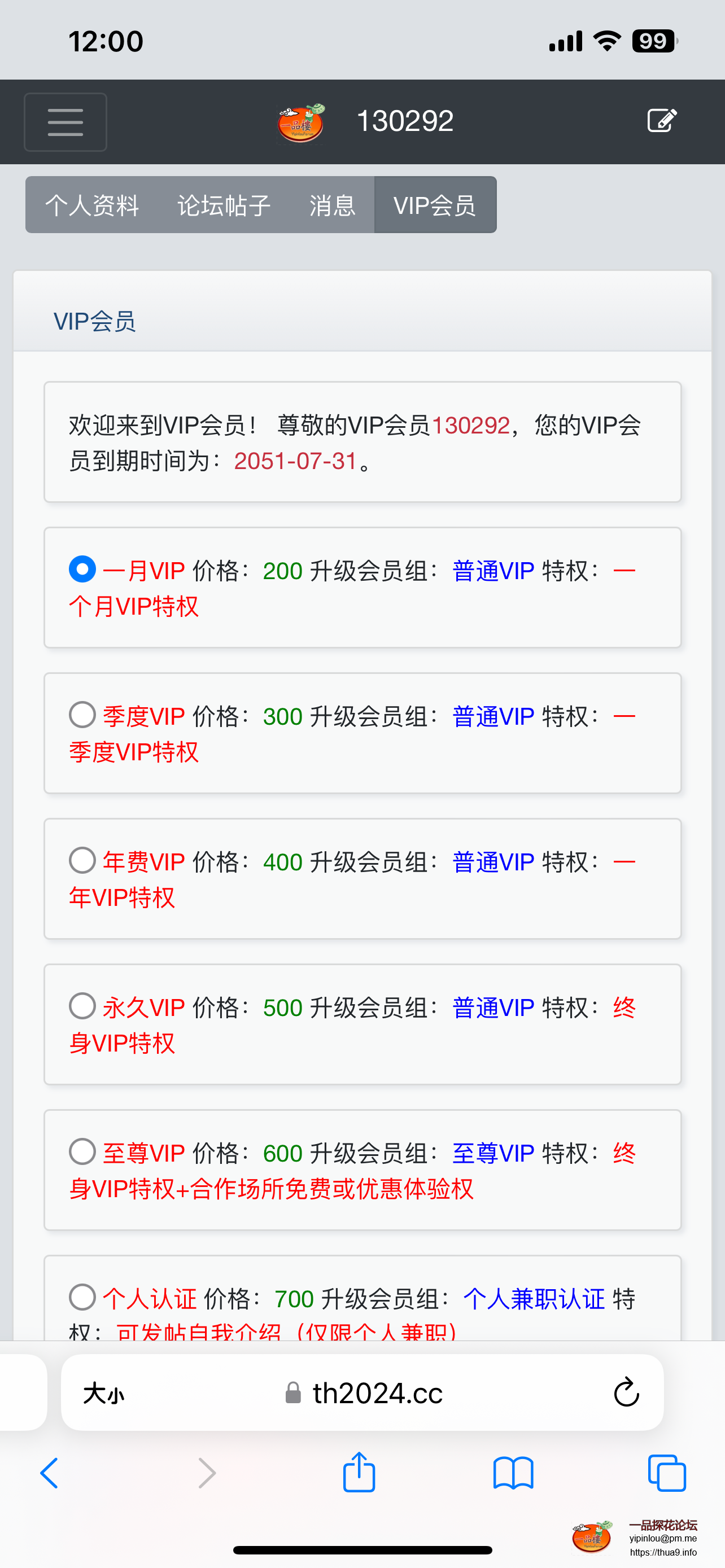725x1568 pixels.
Task: Open the tab switcher icon
Action: (667, 1473)
